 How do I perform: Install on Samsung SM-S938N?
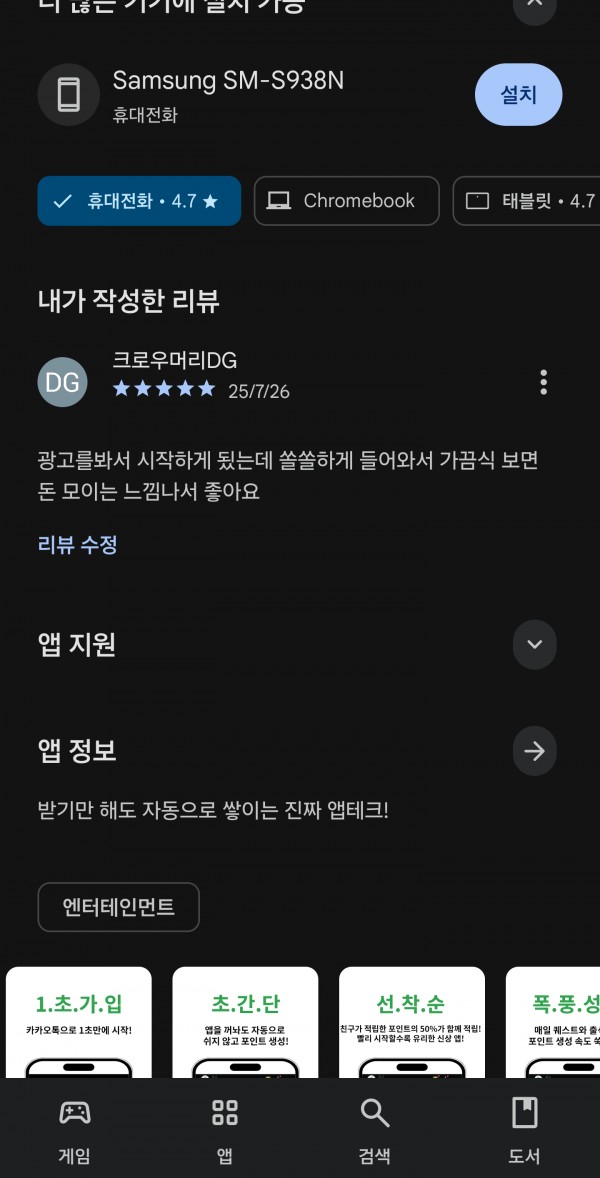pyautogui.click(x=518, y=95)
